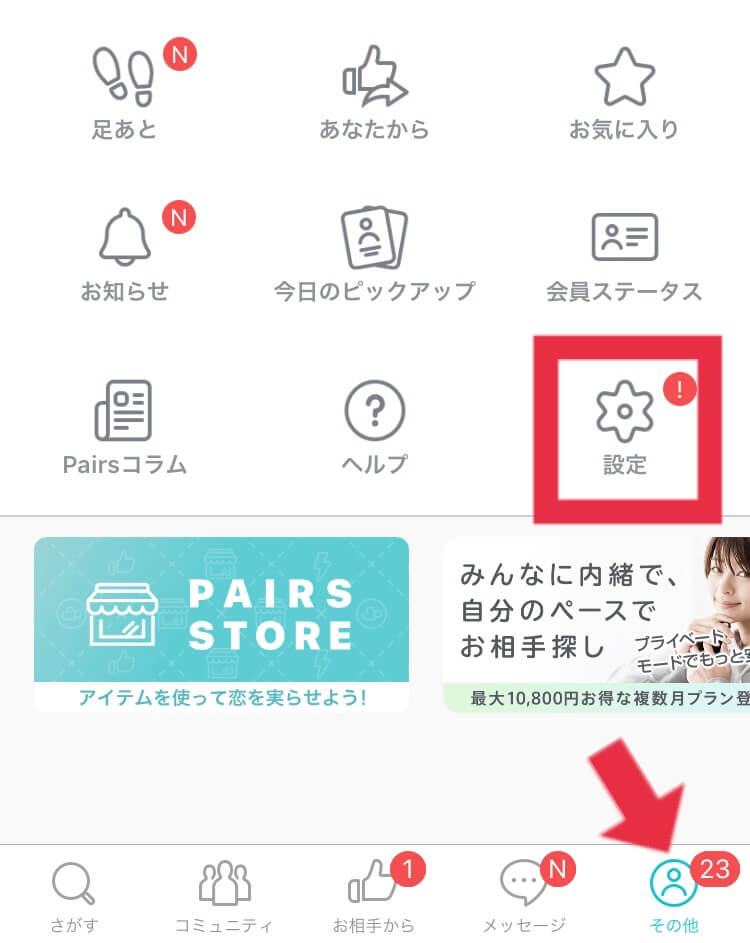The height and width of the screenshot is (943, 750).
Task: Open the Pairsコラム articles
Action: 124,425
